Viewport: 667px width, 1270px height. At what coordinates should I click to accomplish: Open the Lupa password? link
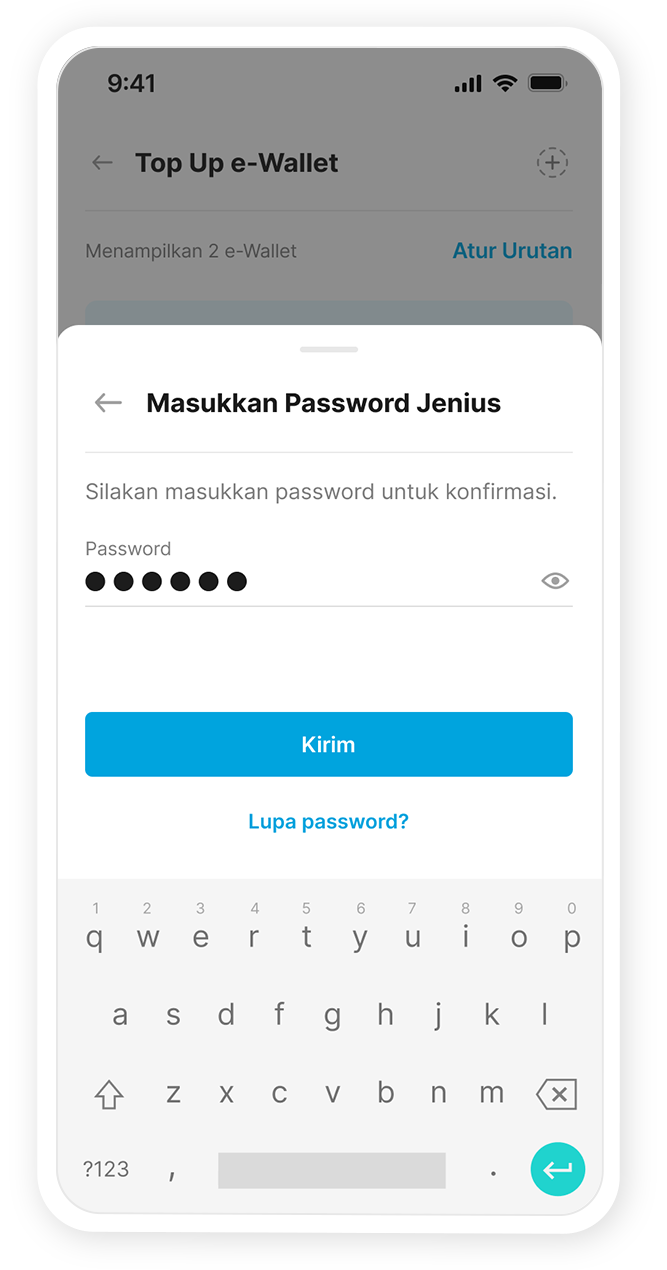pos(328,822)
